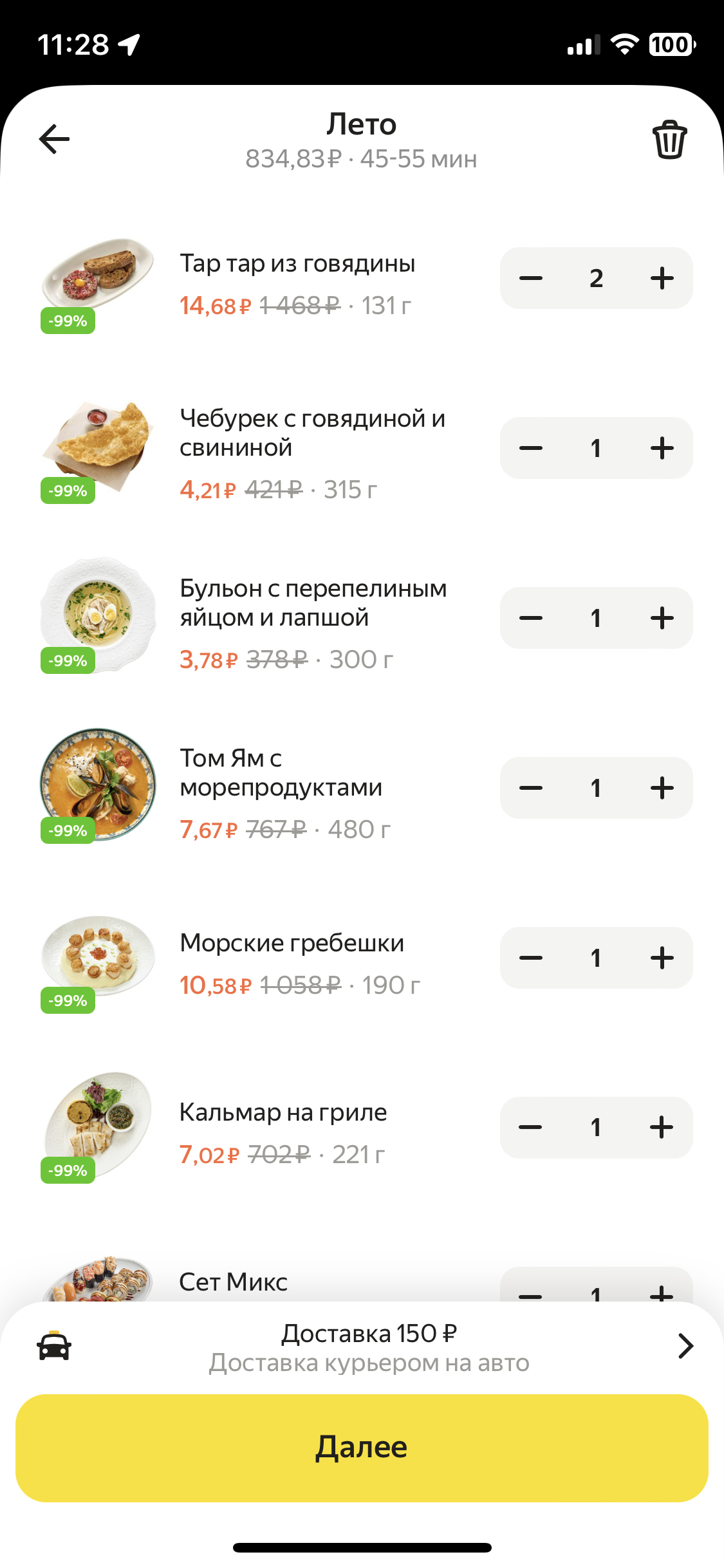Clear the cart with the trash icon
Screen dimensions: 724x1568
click(669, 139)
